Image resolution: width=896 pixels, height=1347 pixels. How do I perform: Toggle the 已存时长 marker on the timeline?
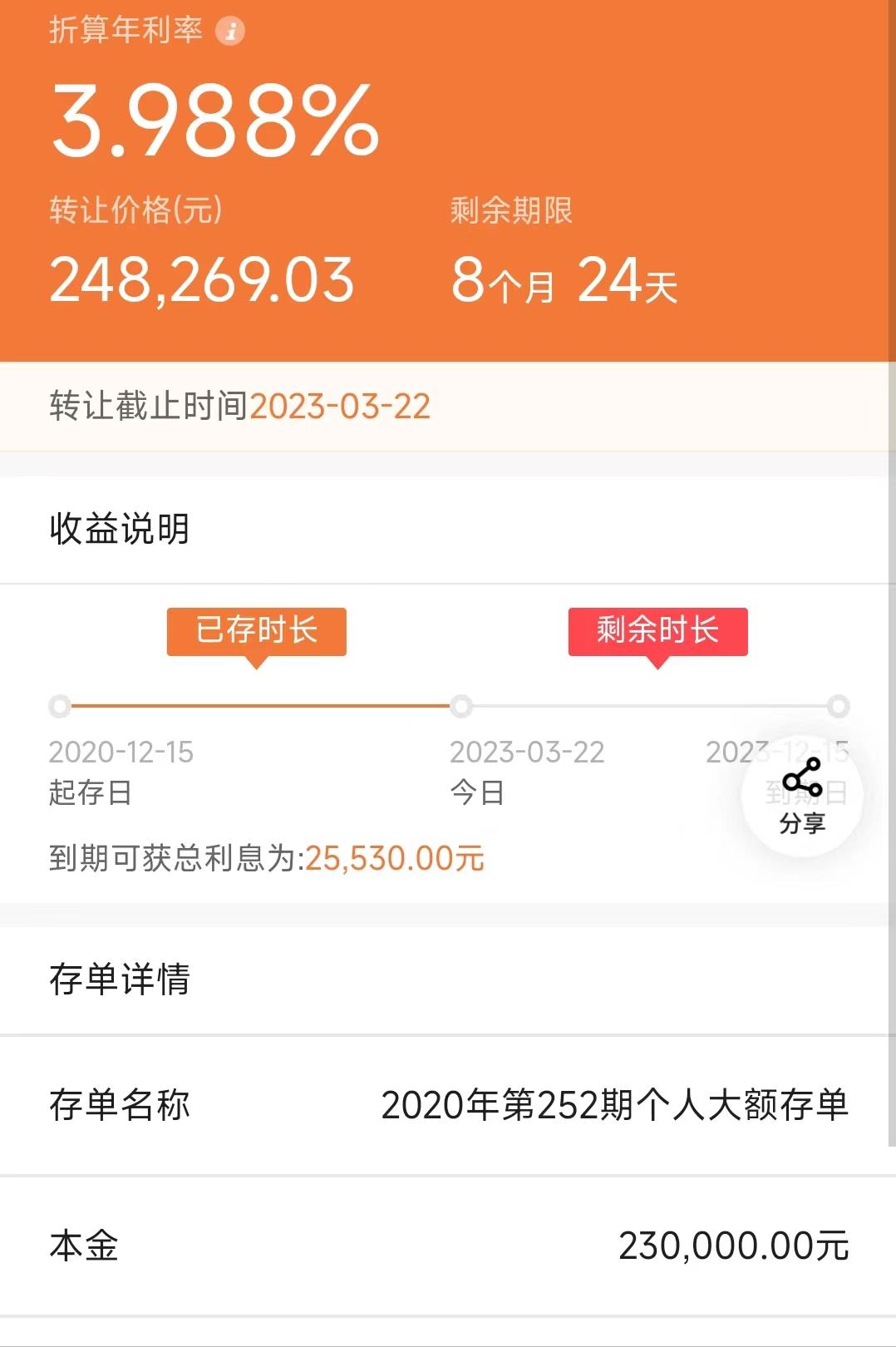coord(255,632)
